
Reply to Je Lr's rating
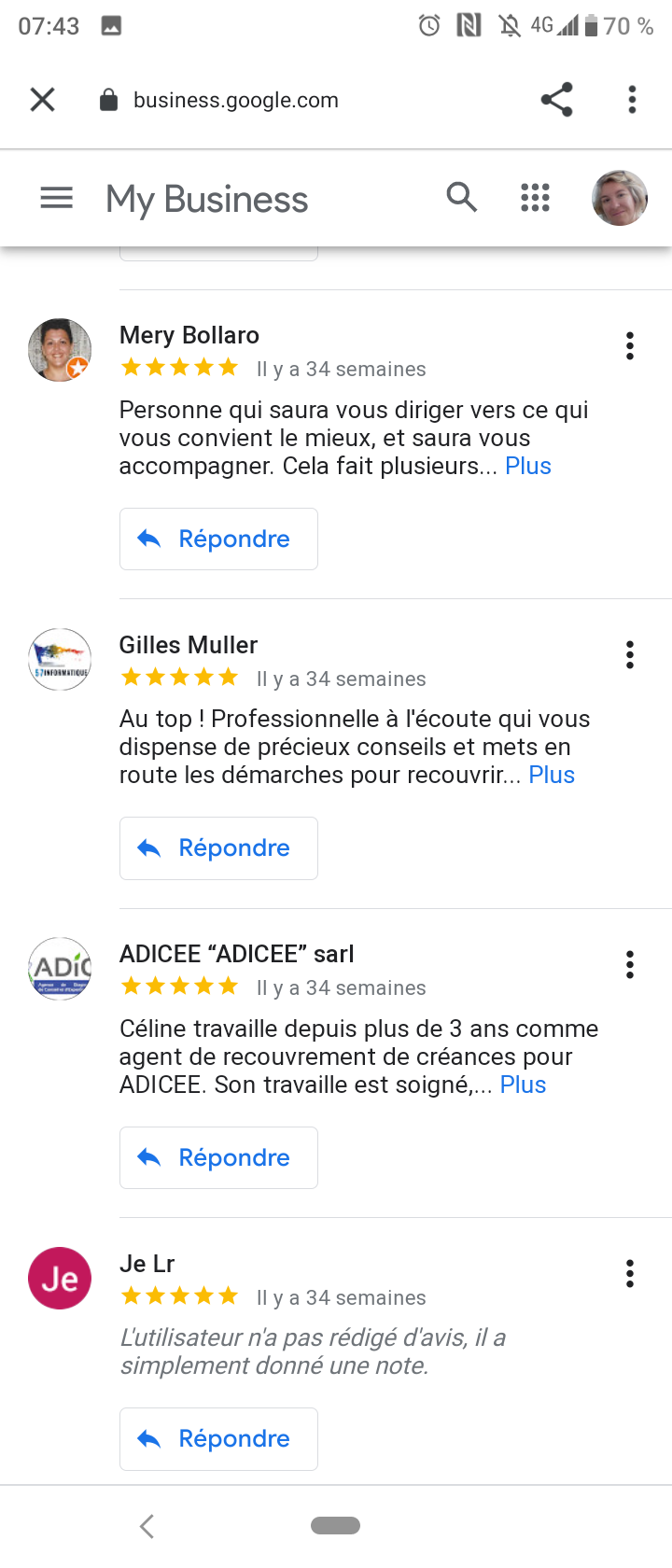(x=218, y=1438)
